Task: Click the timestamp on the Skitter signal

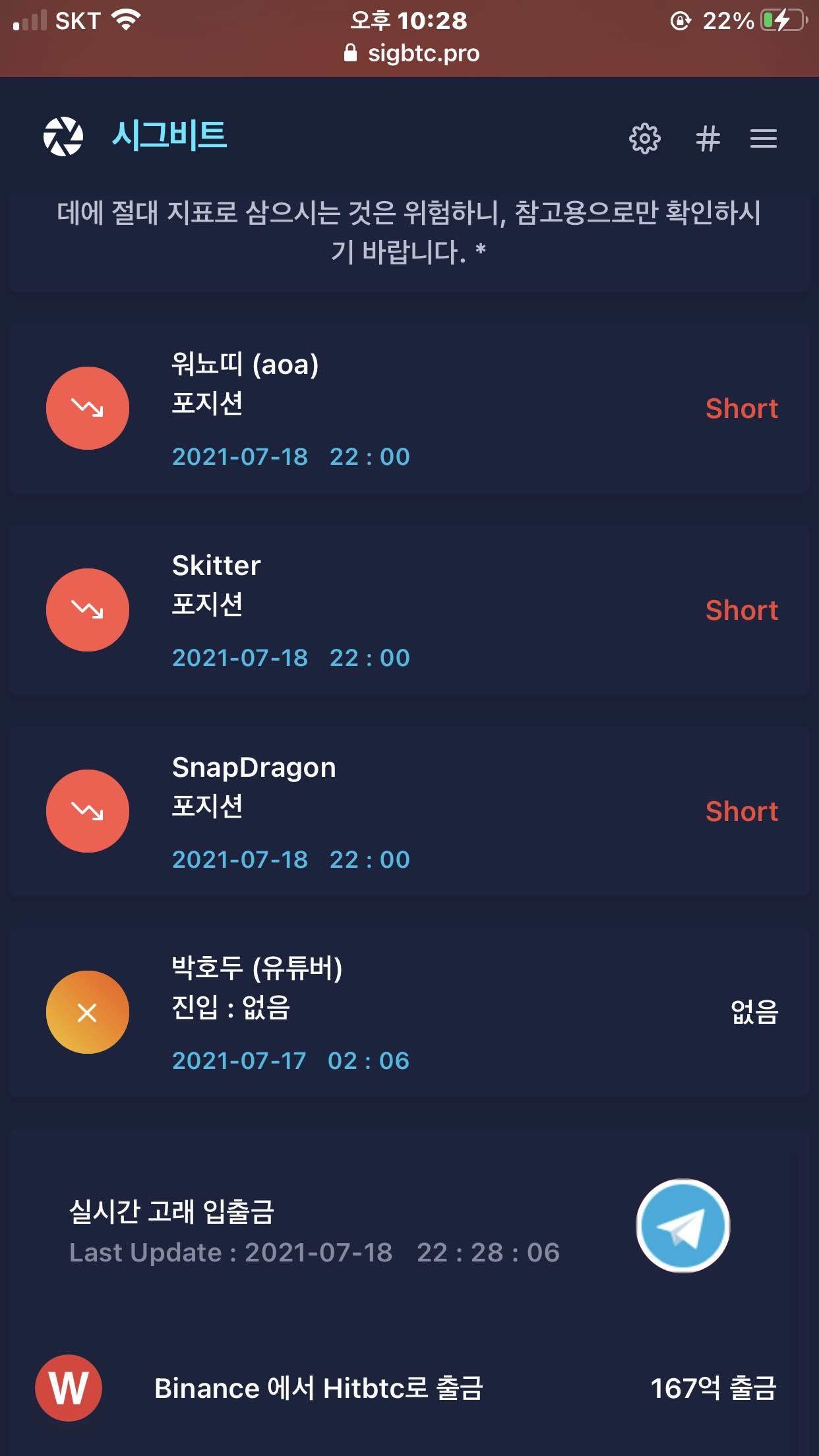Action: 290,657
